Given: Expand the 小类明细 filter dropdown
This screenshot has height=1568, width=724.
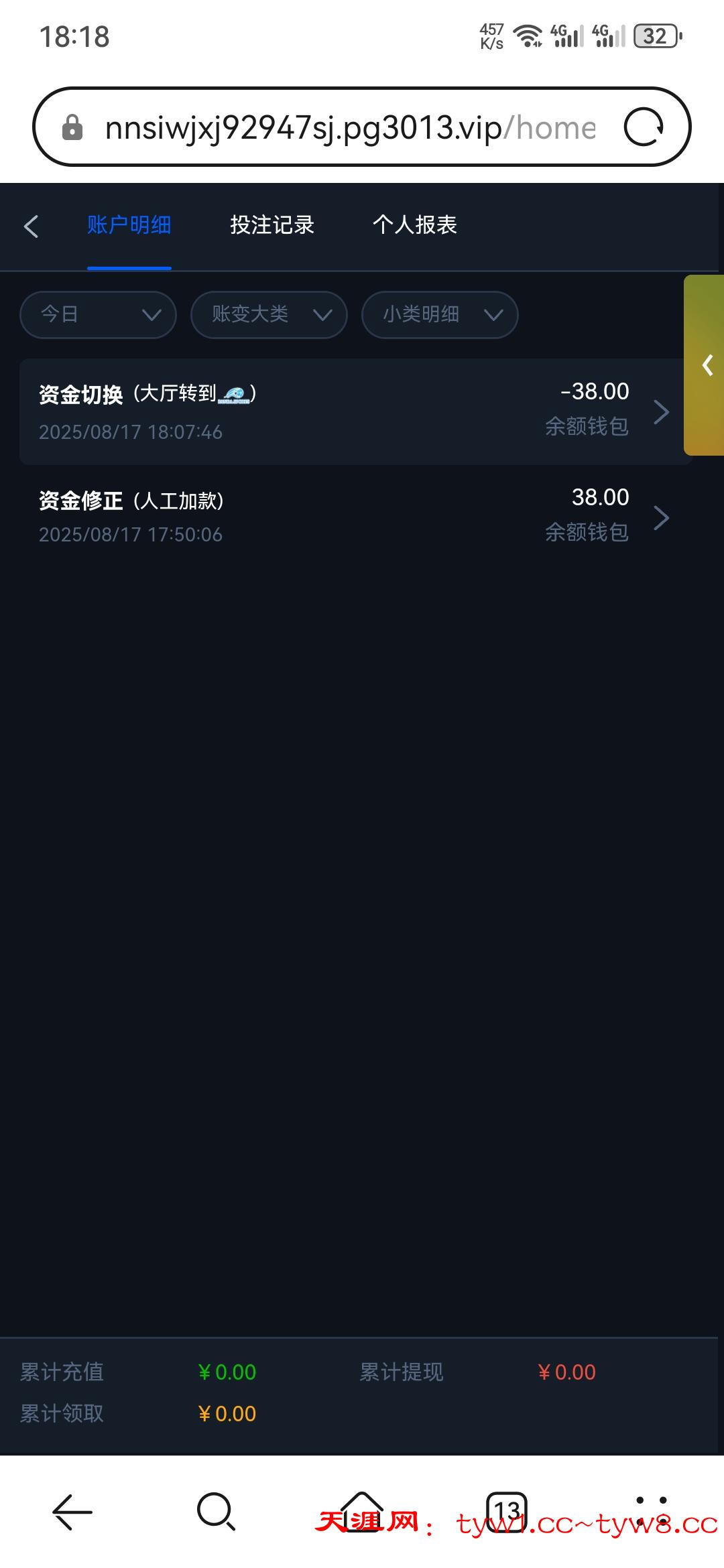Looking at the screenshot, I should (x=440, y=315).
